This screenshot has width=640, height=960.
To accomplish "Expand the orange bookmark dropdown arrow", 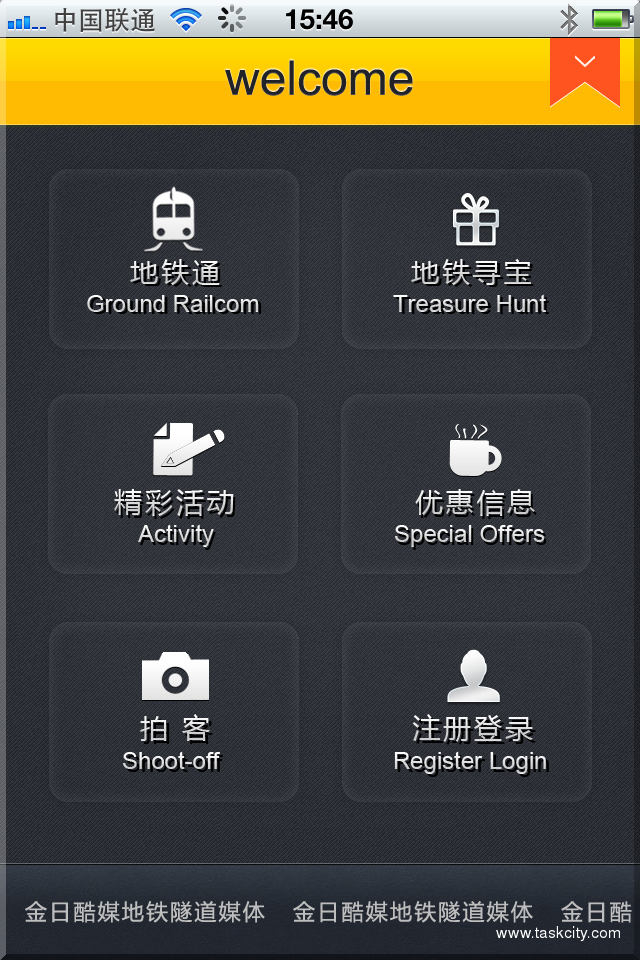I will [x=585, y=65].
